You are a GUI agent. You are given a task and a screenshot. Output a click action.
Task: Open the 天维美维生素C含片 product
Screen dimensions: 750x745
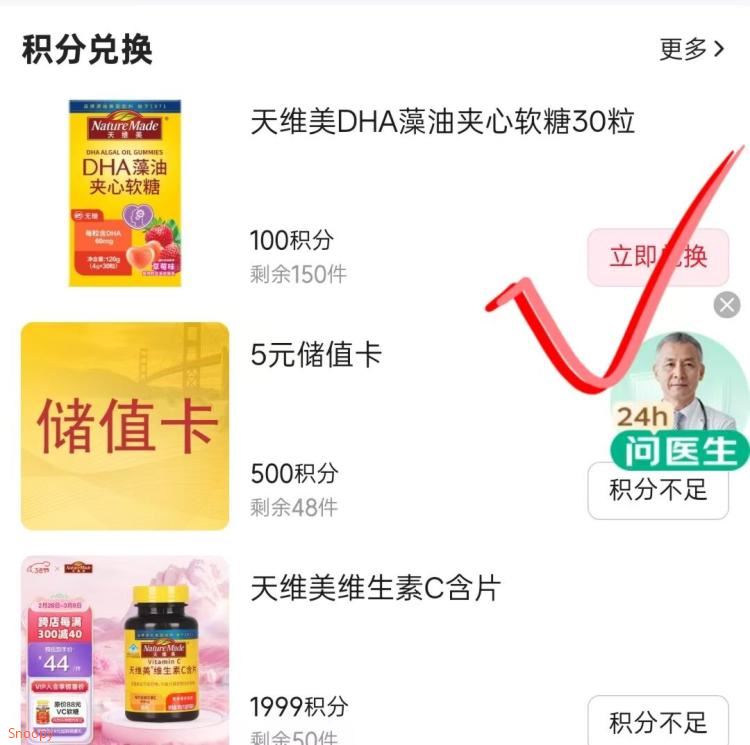[375, 589]
